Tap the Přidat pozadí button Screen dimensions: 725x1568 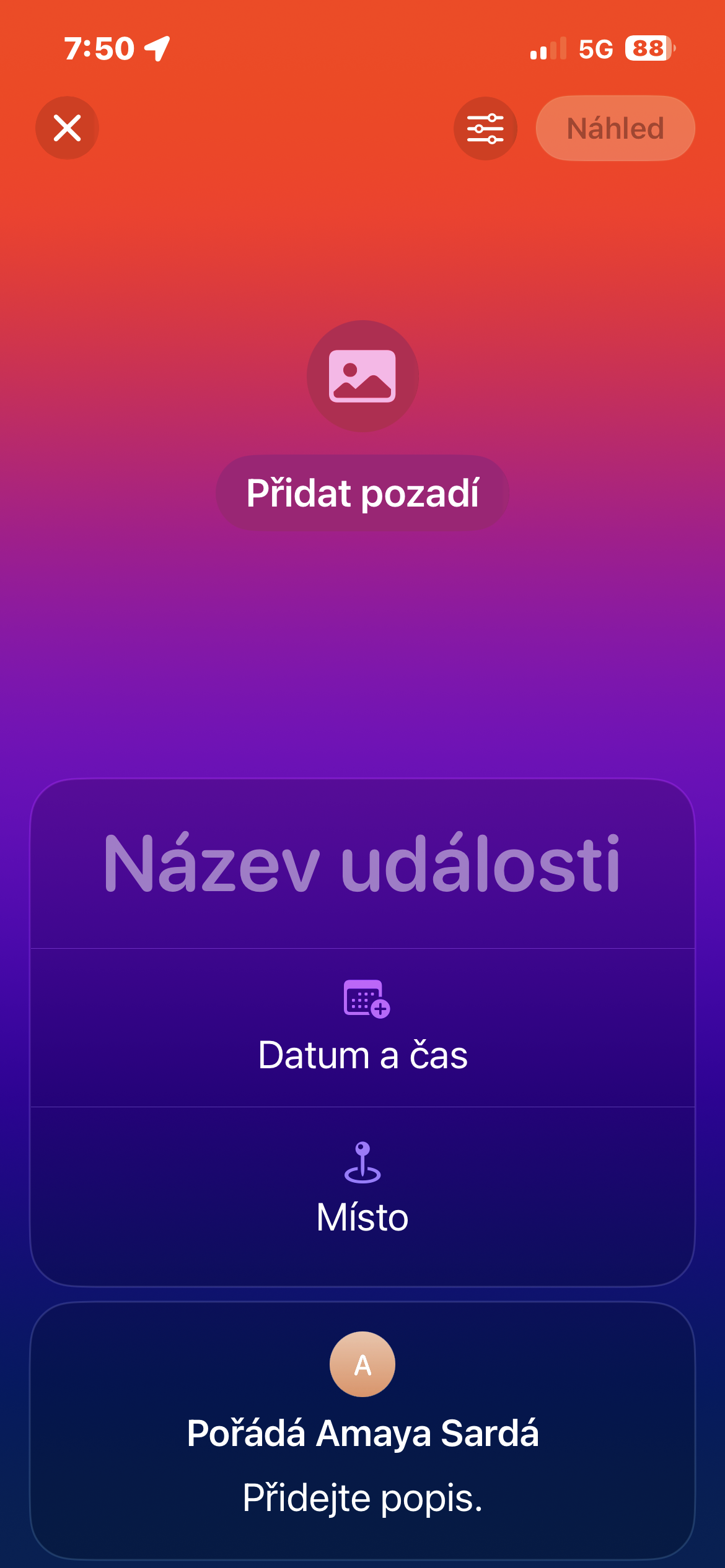[x=362, y=493]
